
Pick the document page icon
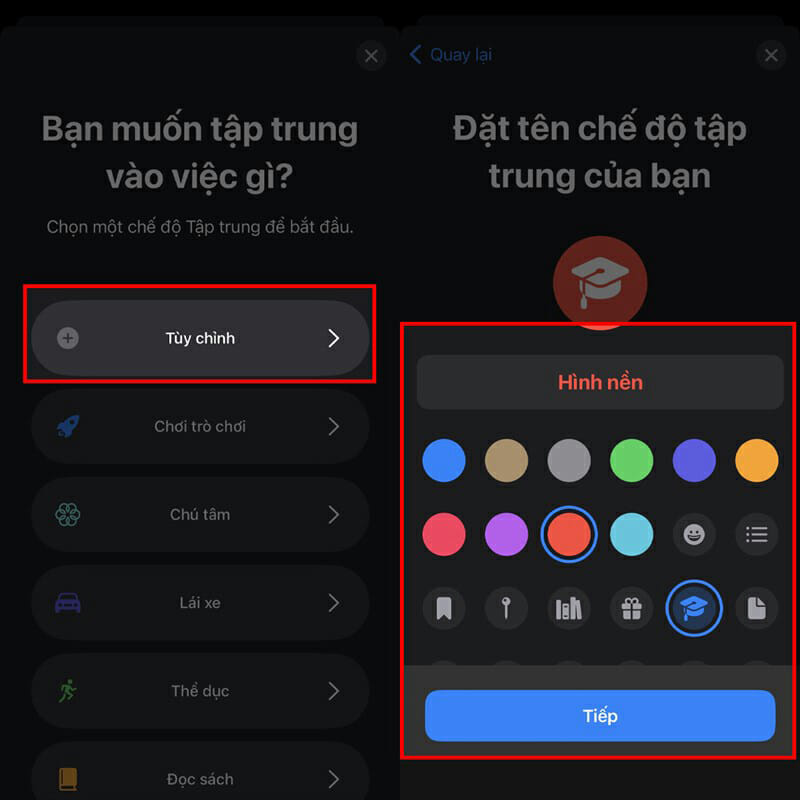coord(756,608)
